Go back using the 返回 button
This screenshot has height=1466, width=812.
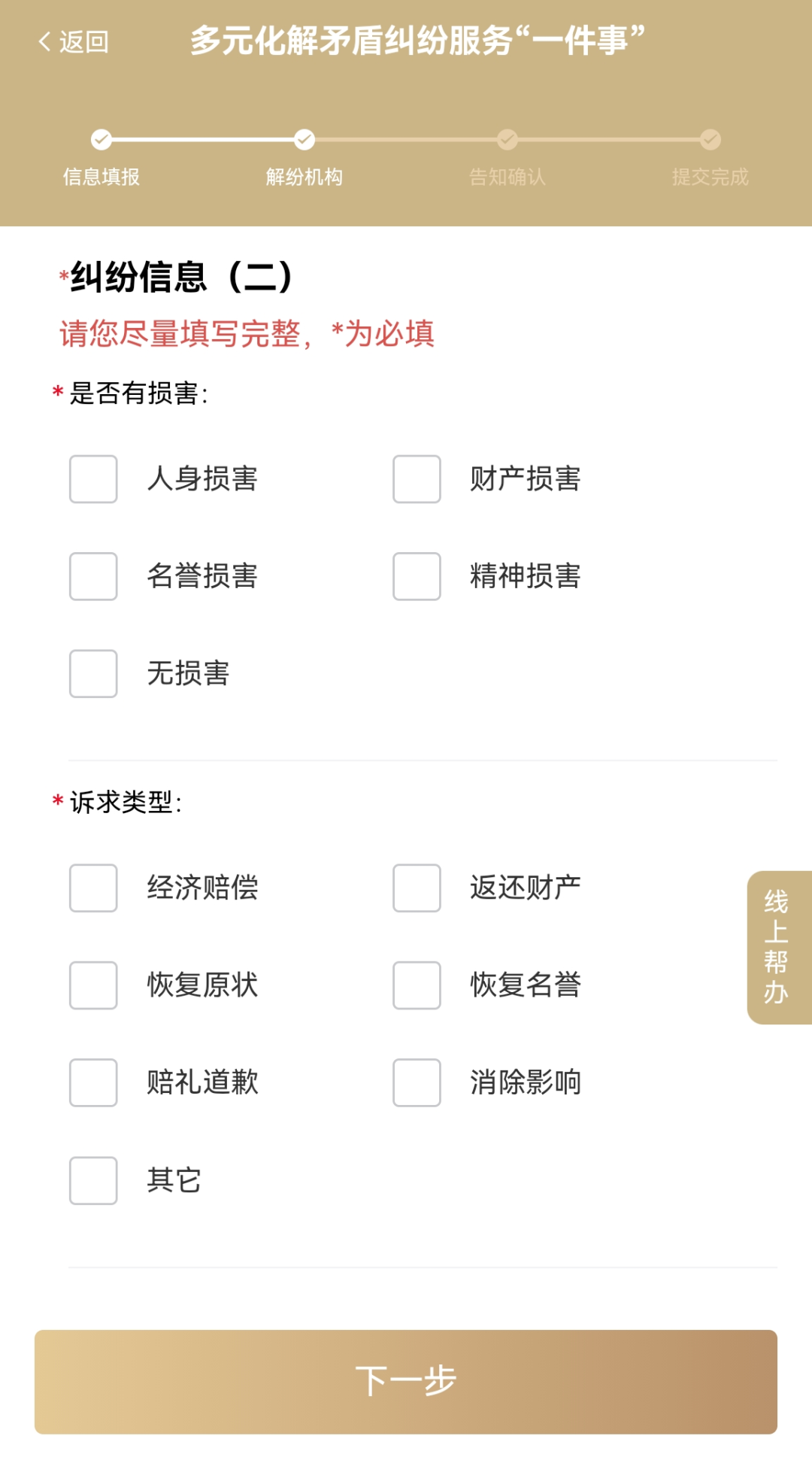point(74,42)
